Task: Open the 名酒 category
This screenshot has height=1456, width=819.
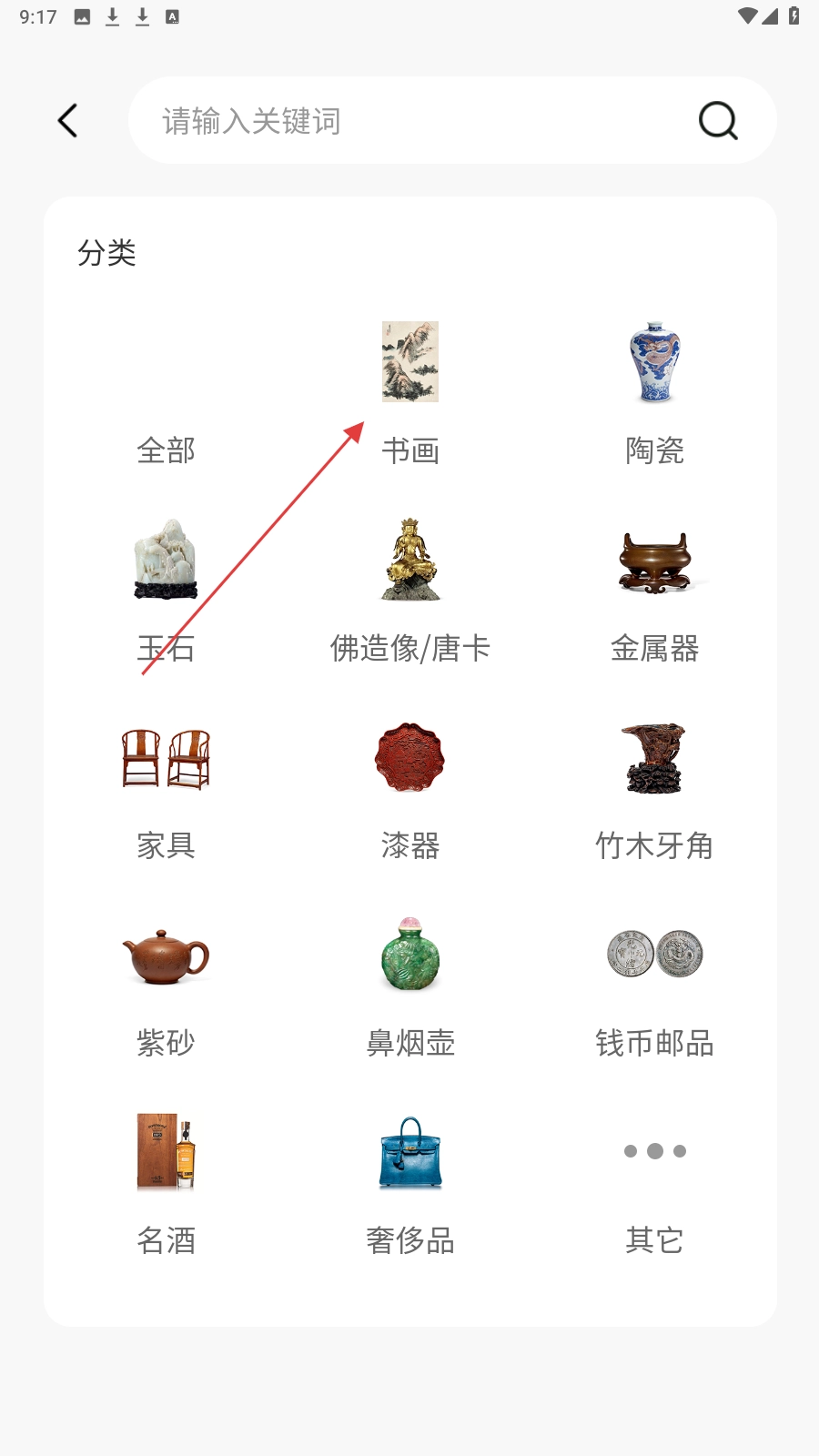Action: click(x=166, y=1182)
